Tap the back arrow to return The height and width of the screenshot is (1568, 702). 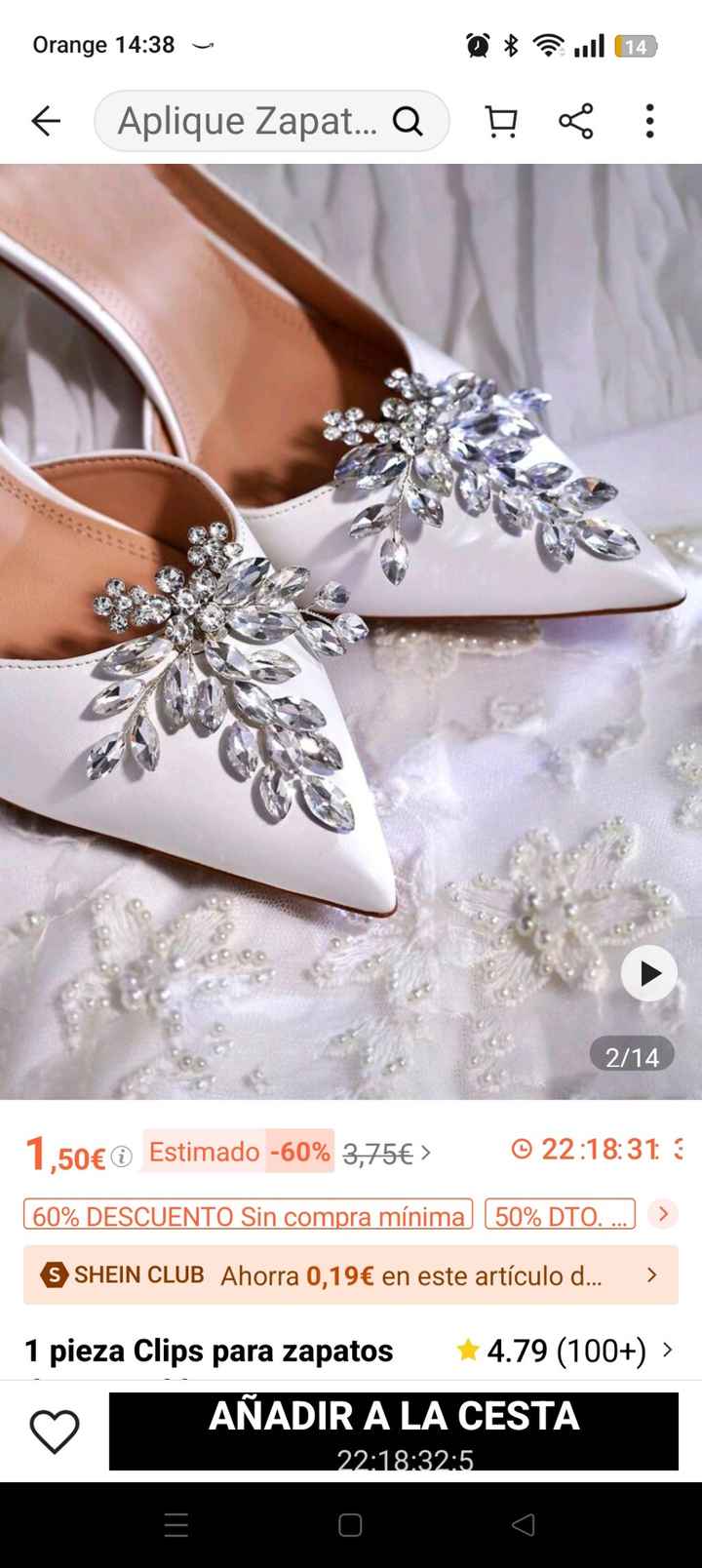pos(45,121)
